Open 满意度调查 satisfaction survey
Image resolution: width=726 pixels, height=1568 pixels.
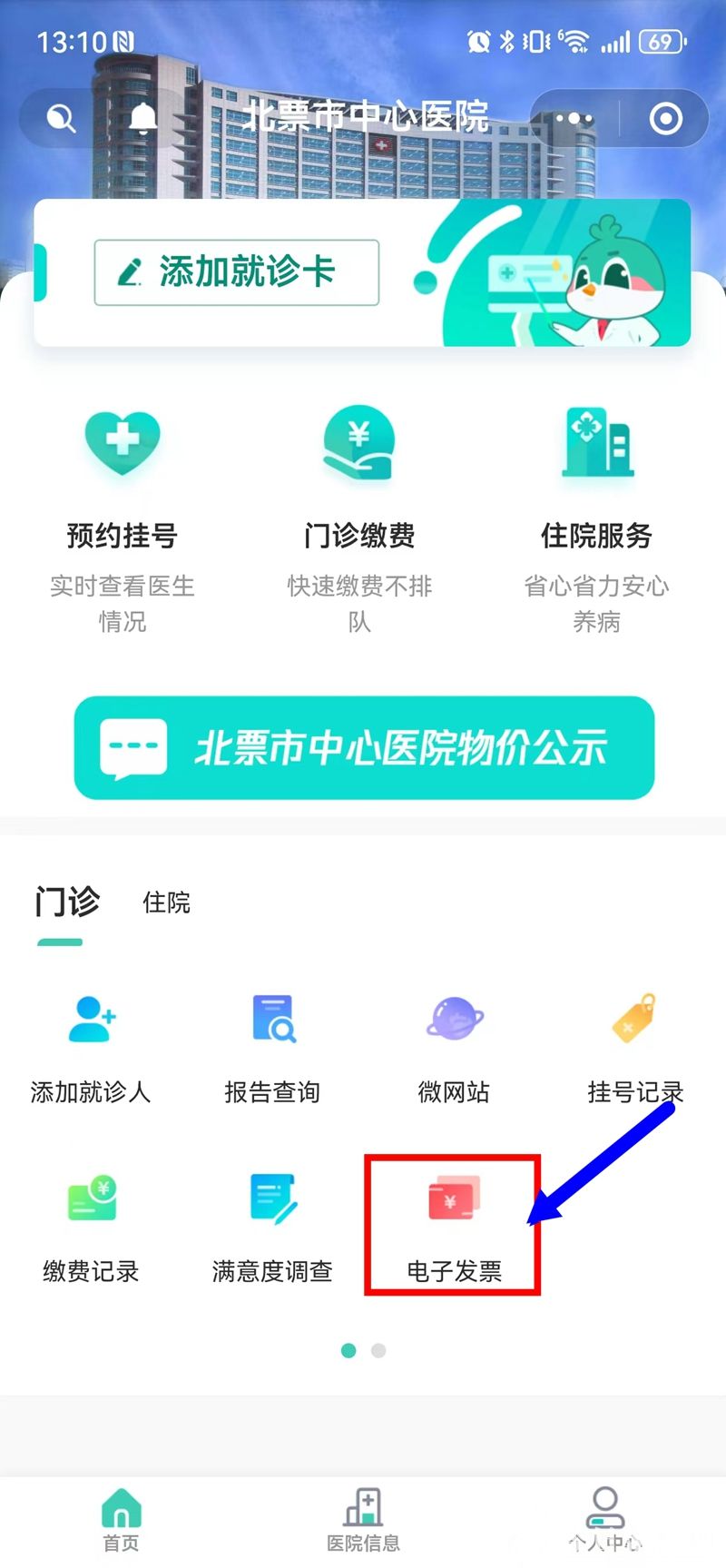(272, 1228)
